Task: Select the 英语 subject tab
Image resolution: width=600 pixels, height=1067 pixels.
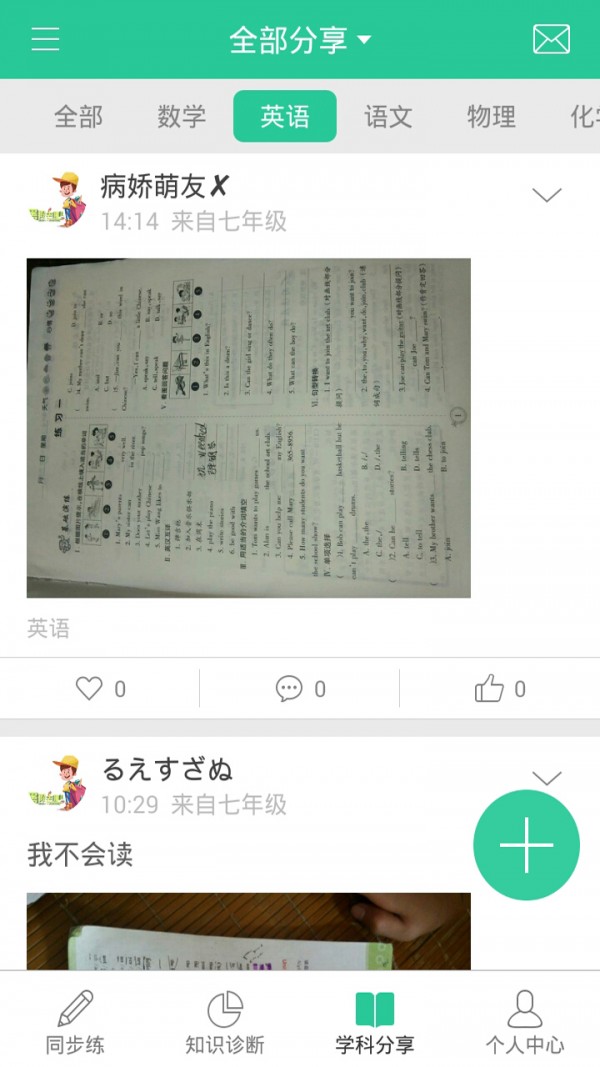Action: point(285,116)
